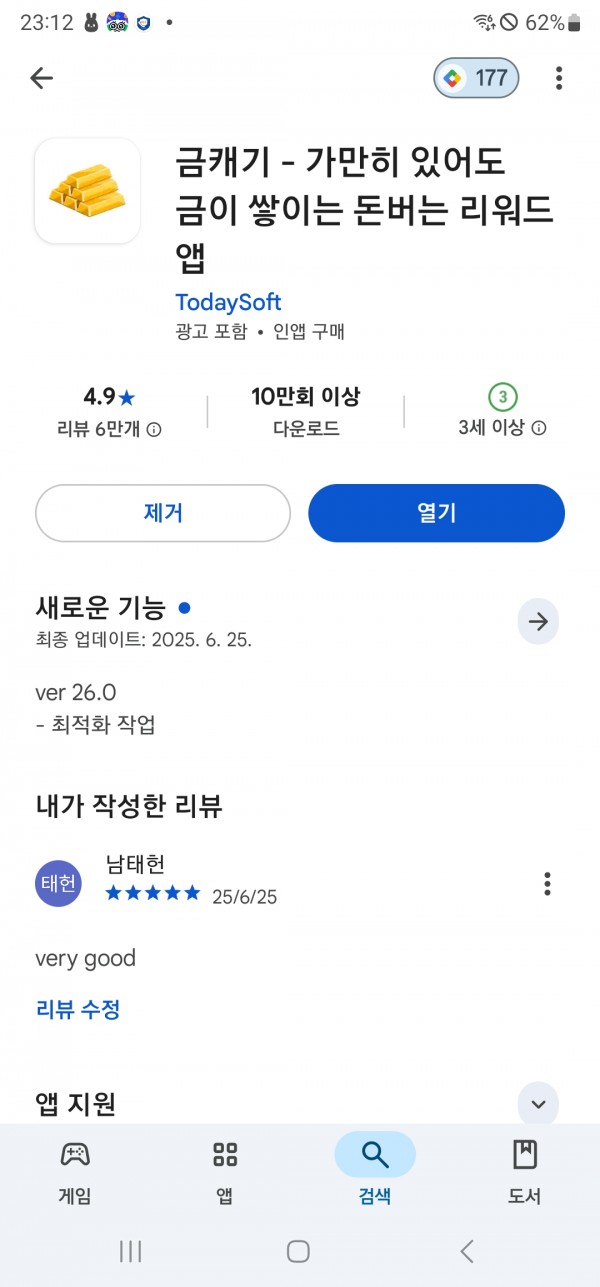
Task: Switch to the 도서 tab
Action: click(x=525, y=1172)
